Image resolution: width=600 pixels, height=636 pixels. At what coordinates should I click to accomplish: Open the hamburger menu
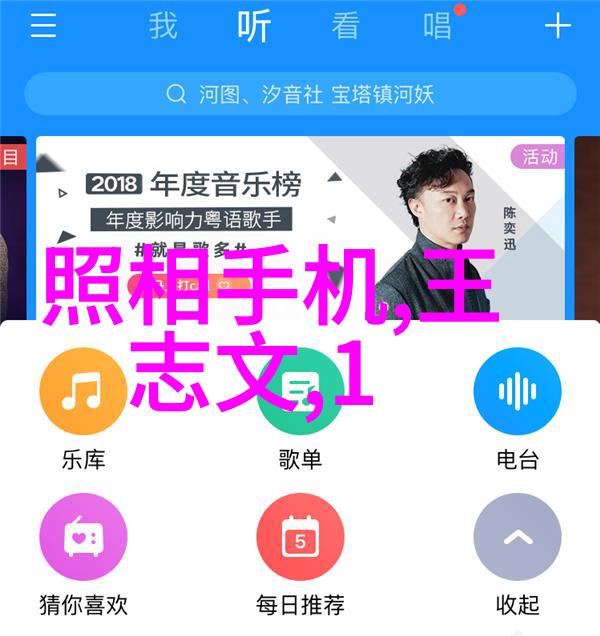click(x=43, y=26)
